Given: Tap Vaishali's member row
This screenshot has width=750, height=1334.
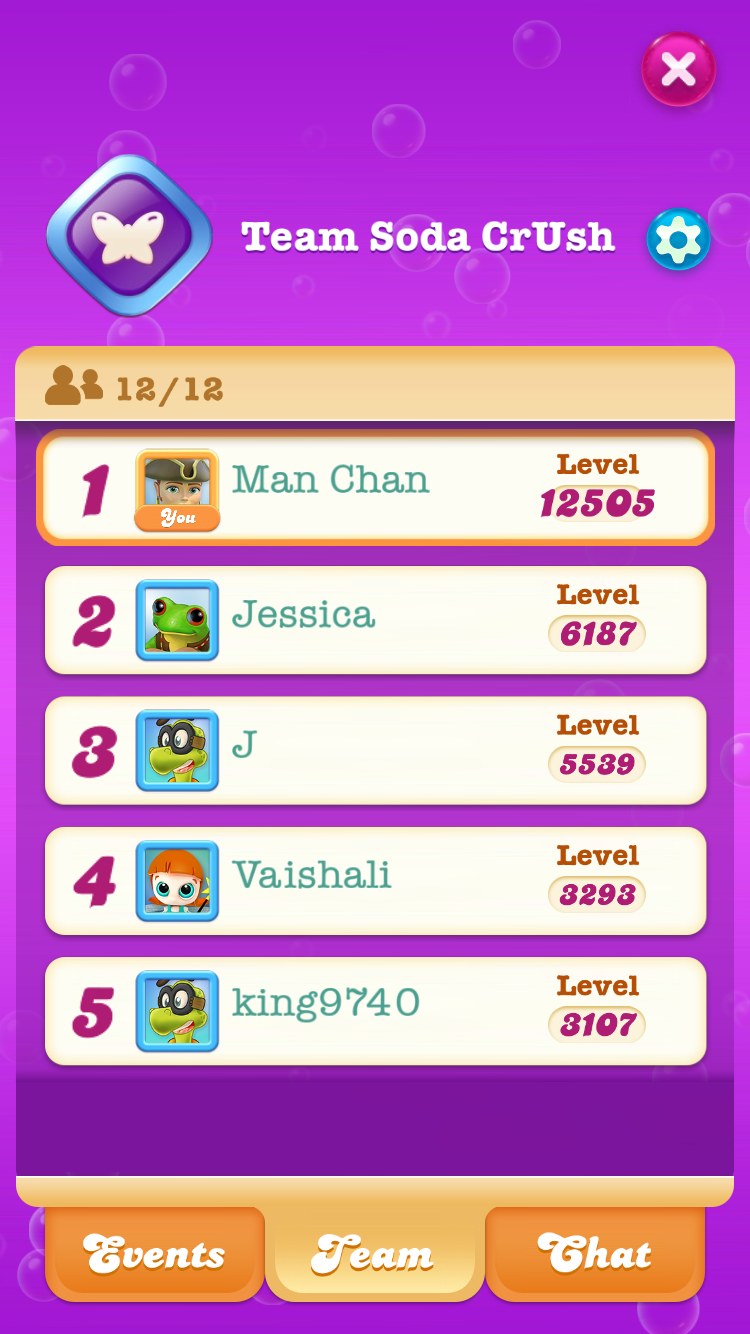Looking at the screenshot, I should click(375, 881).
